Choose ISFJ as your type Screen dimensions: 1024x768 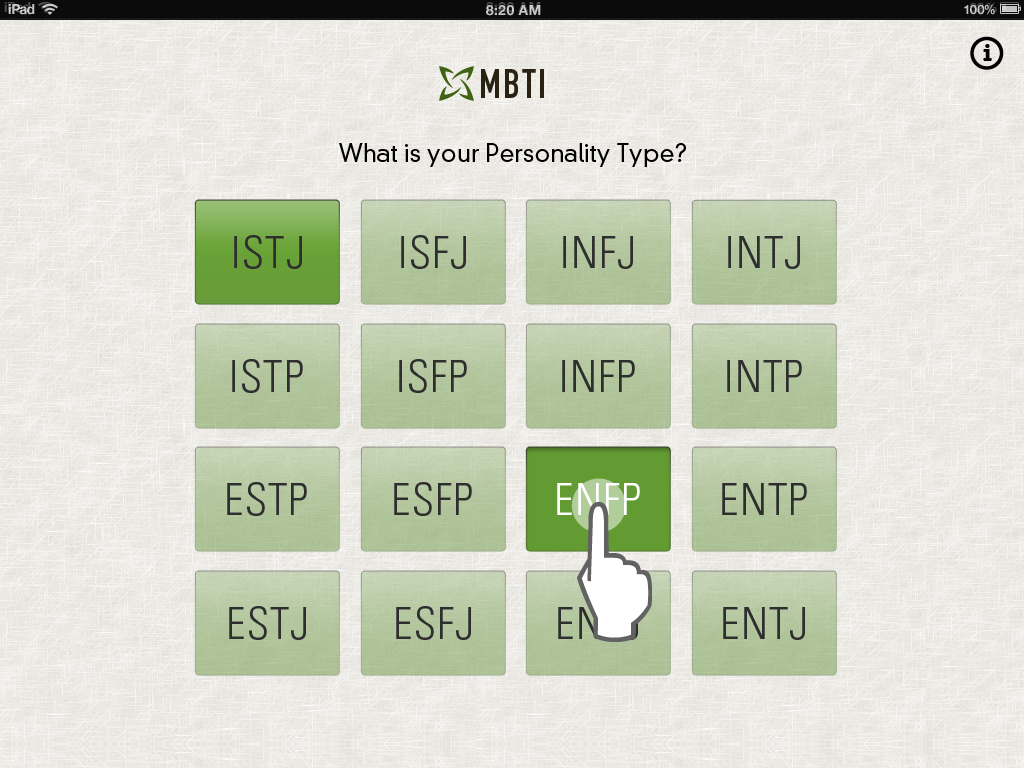[x=433, y=252]
